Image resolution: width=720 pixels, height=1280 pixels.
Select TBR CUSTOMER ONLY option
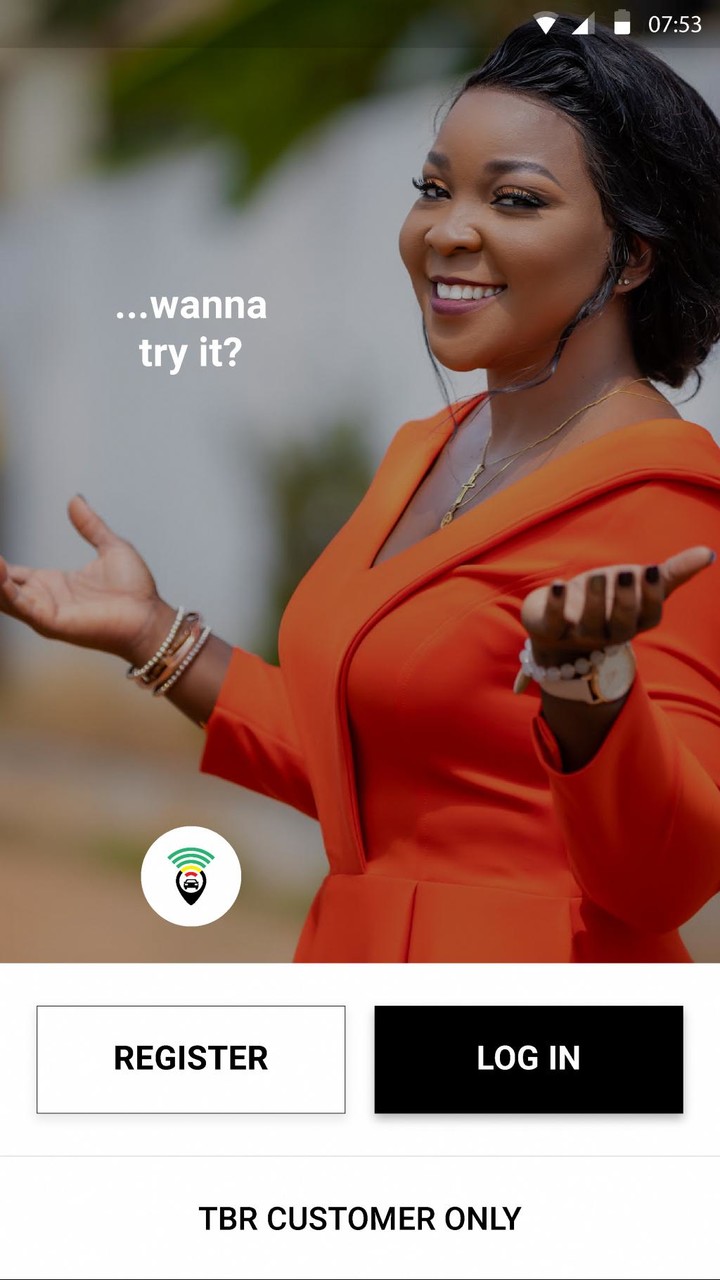pos(360,1218)
